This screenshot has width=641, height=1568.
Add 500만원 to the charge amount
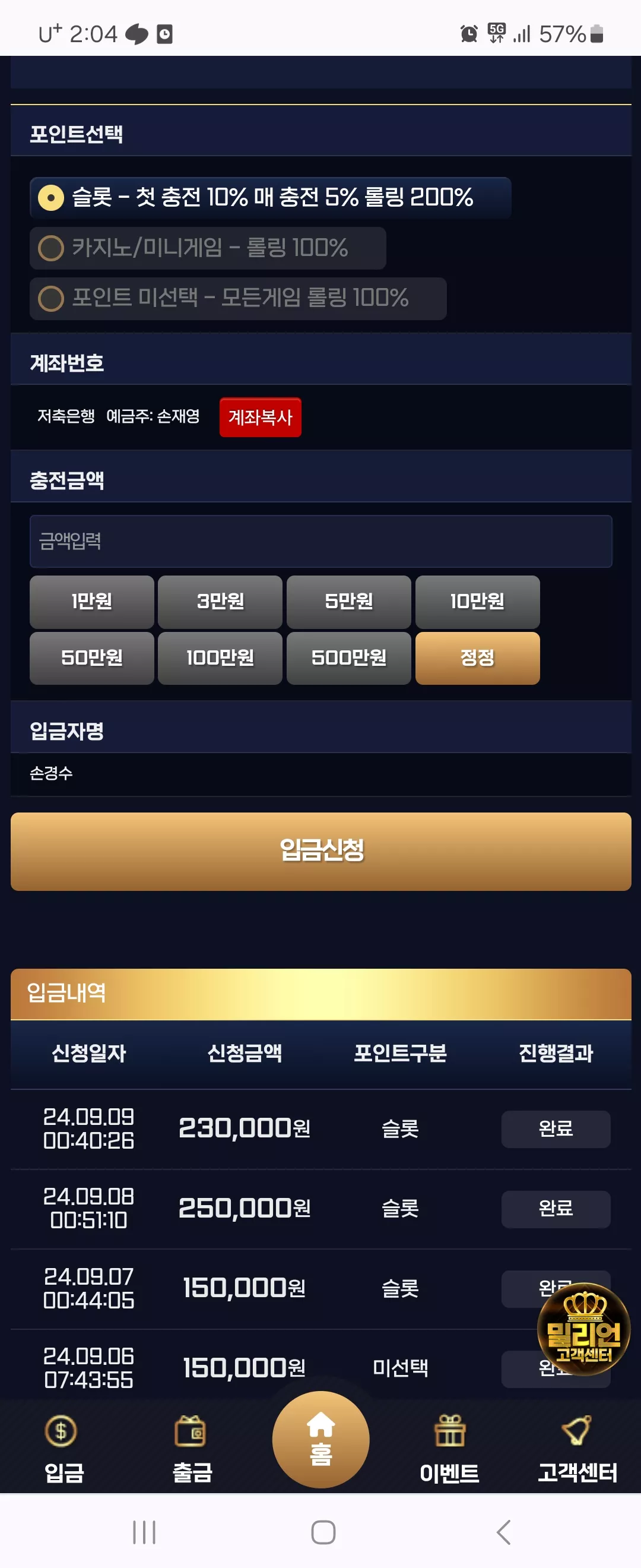point(348,658)
